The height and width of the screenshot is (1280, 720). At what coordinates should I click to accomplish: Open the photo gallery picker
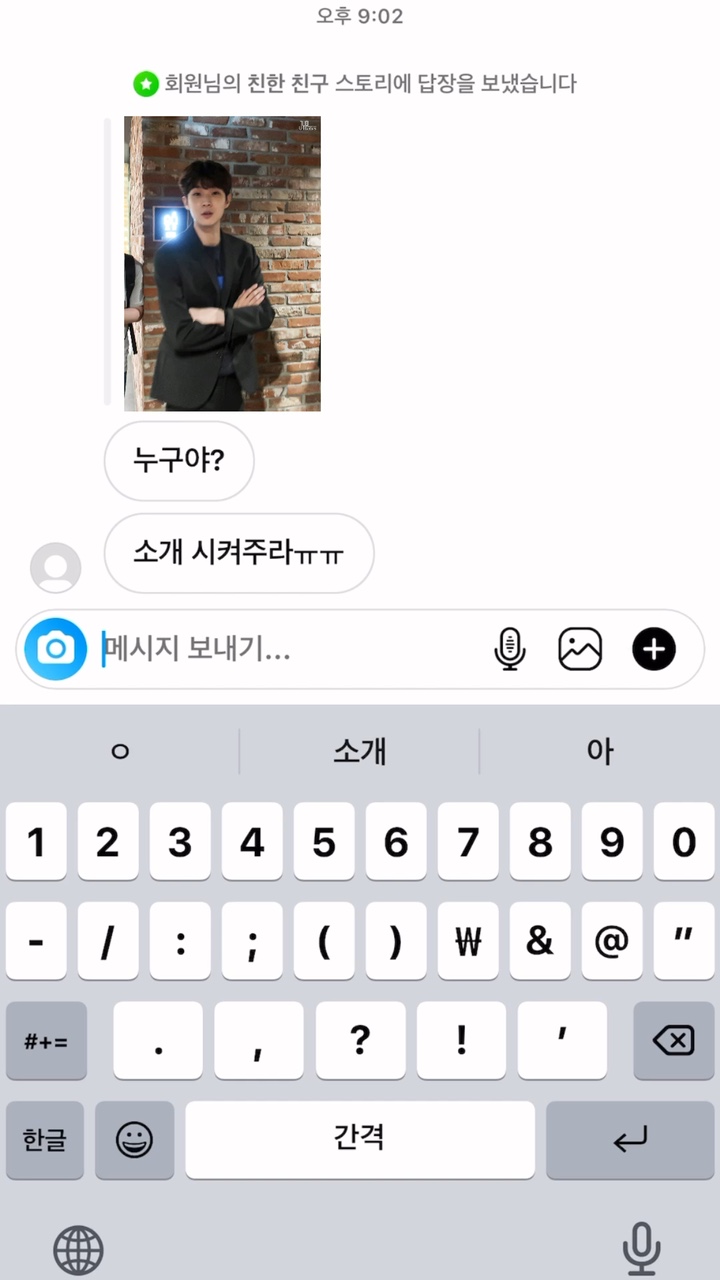580,649
